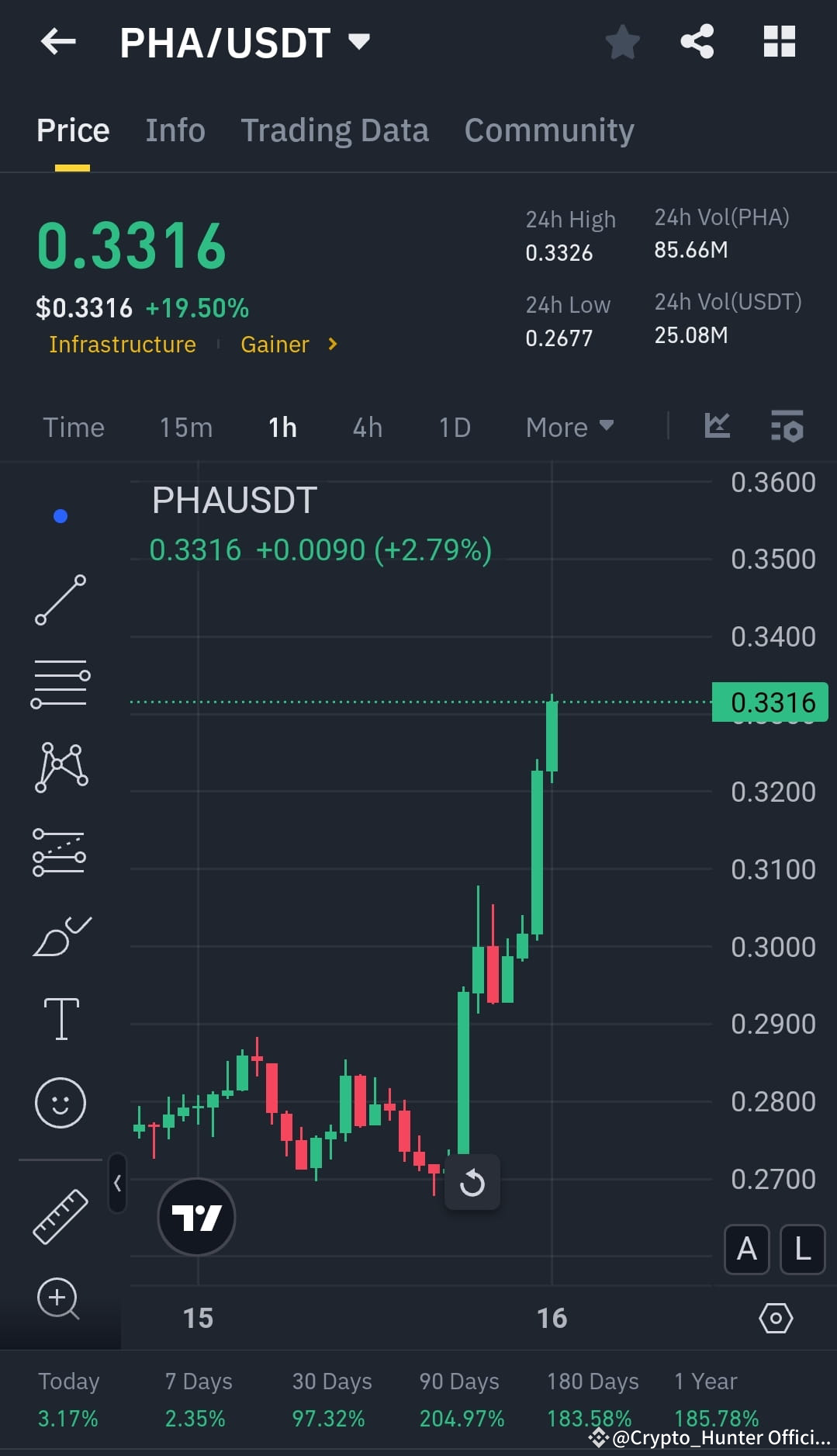Toggle log scale with the L button

click(x=803, y=1250)
